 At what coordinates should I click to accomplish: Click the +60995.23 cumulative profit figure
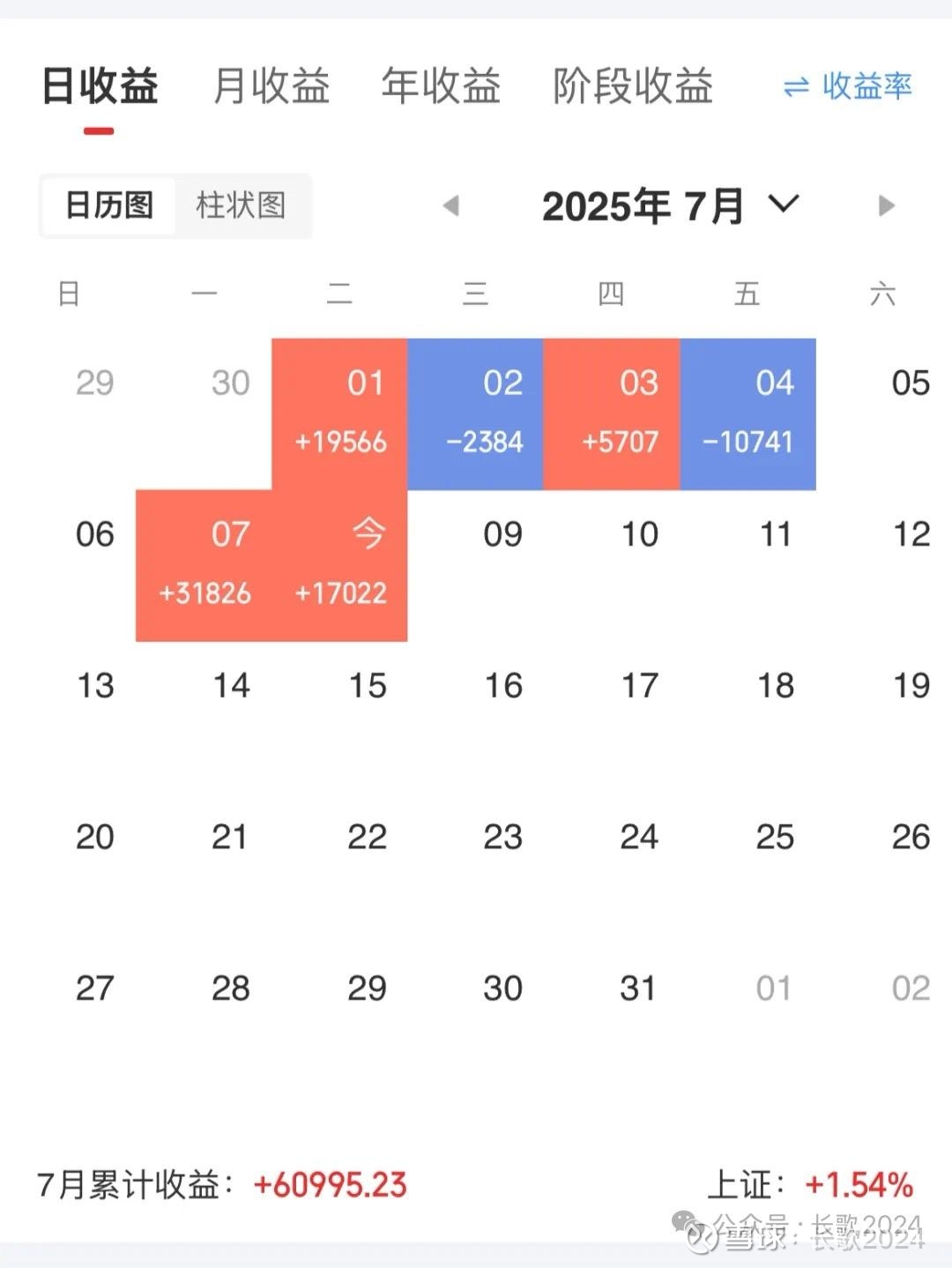[x=329, y=1184]
